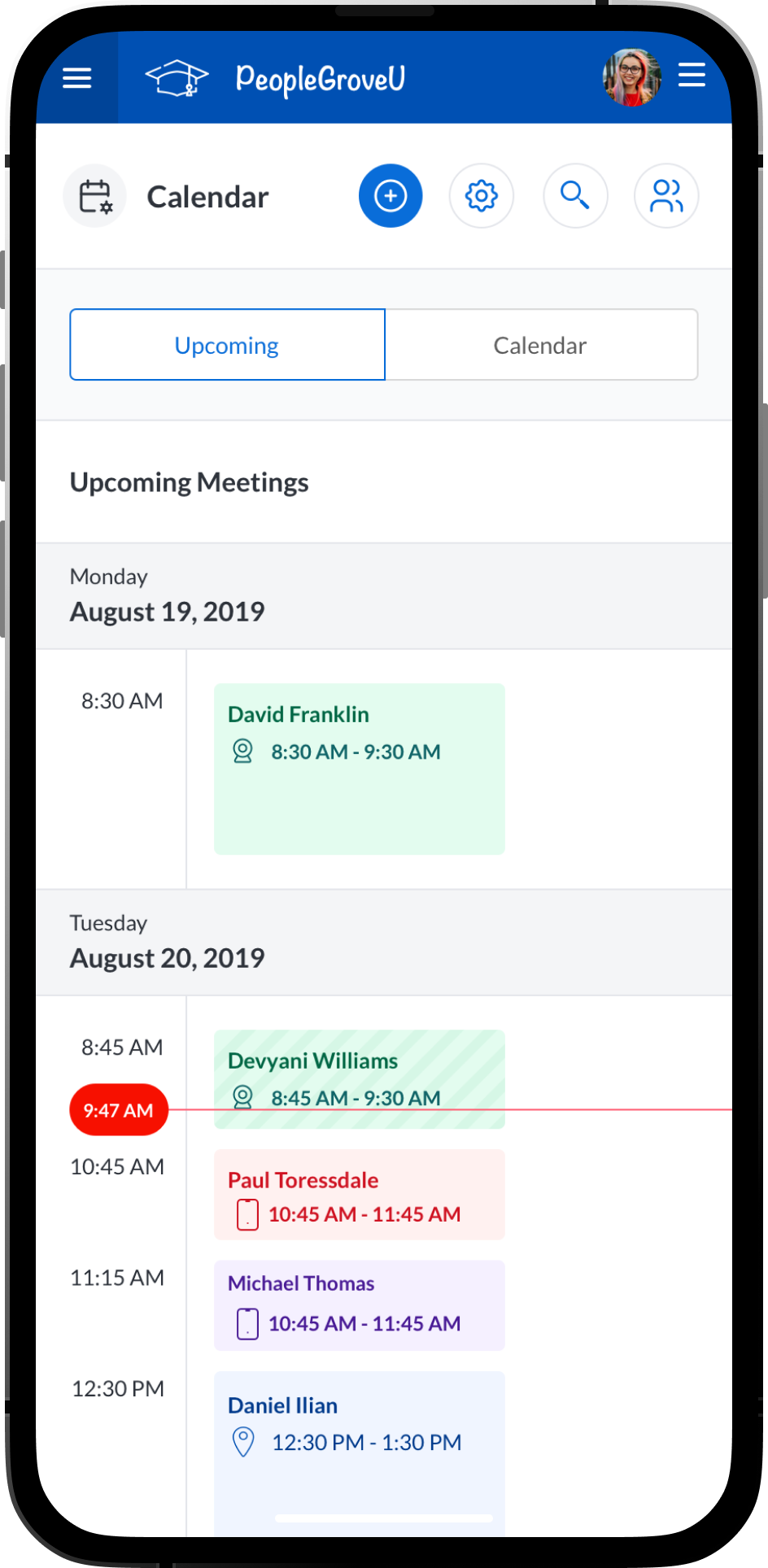Search the calendar
This screenshot has height=1568, width=768.
click(575, 196)
